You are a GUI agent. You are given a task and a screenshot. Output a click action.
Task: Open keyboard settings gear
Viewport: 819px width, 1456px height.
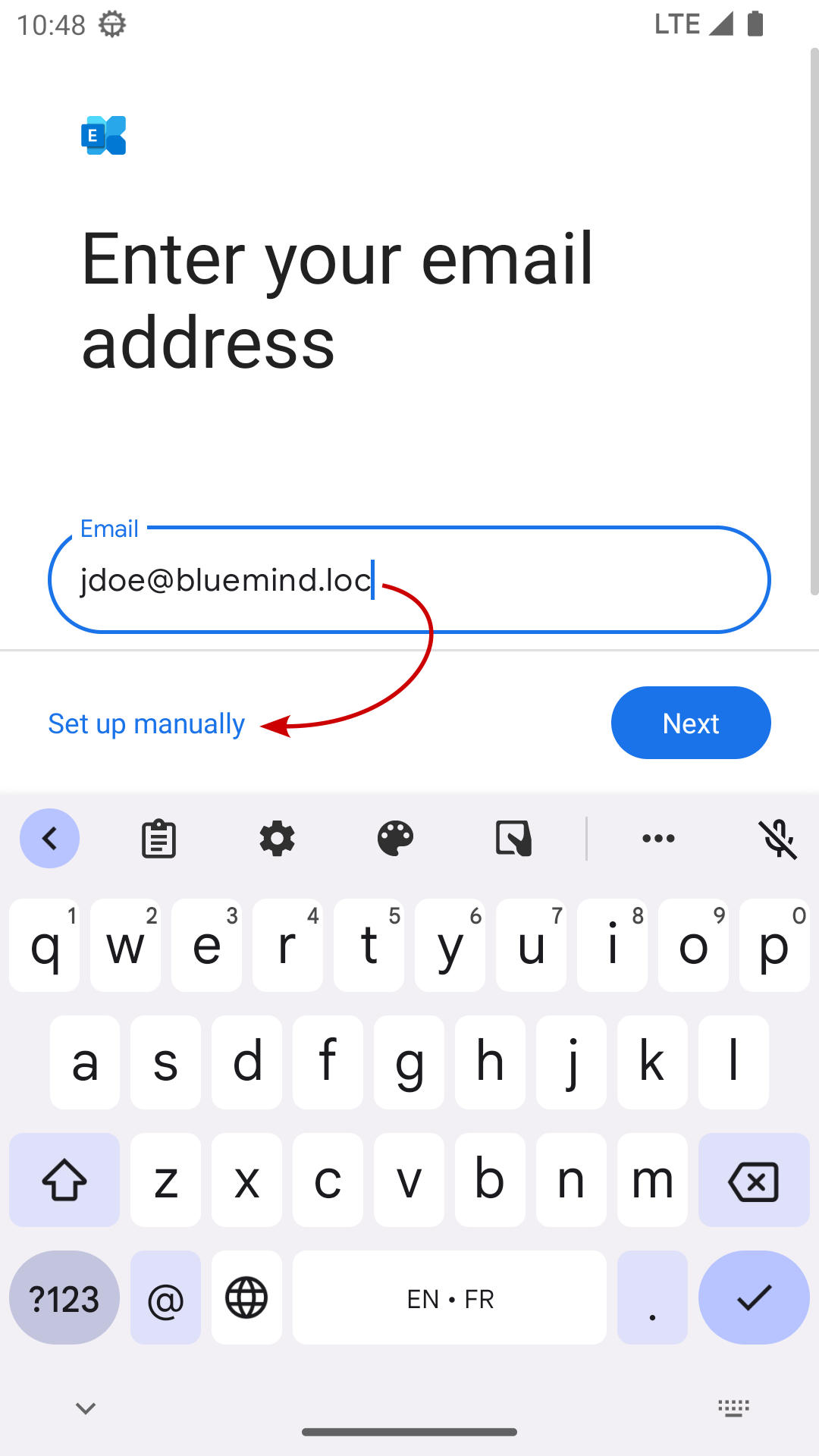[x=277, y=839]
